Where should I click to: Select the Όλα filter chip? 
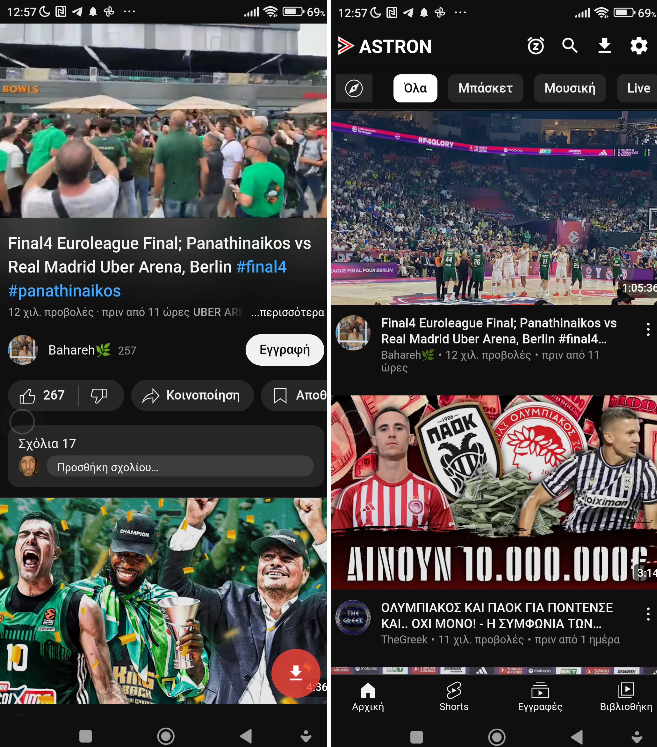click(415, 88)
